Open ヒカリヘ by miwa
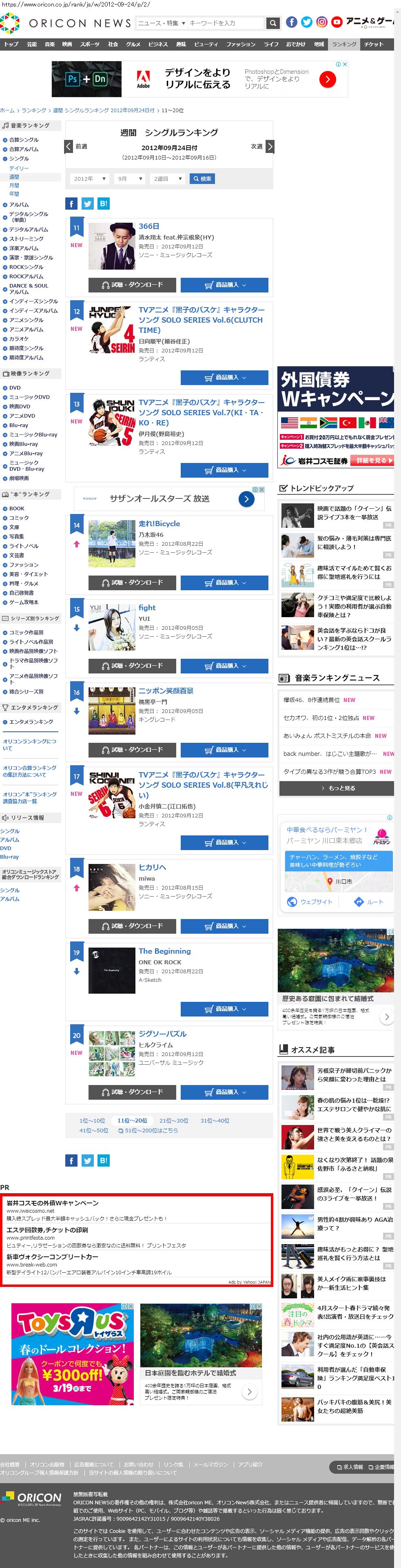The image size is (401, 1568). tap(151, 867)
